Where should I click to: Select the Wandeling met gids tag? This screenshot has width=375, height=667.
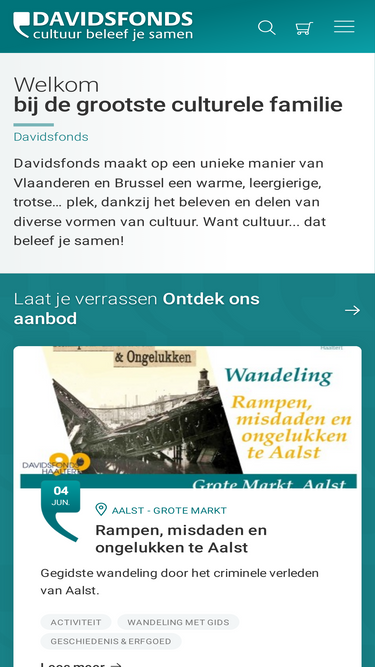coord(178,622)
